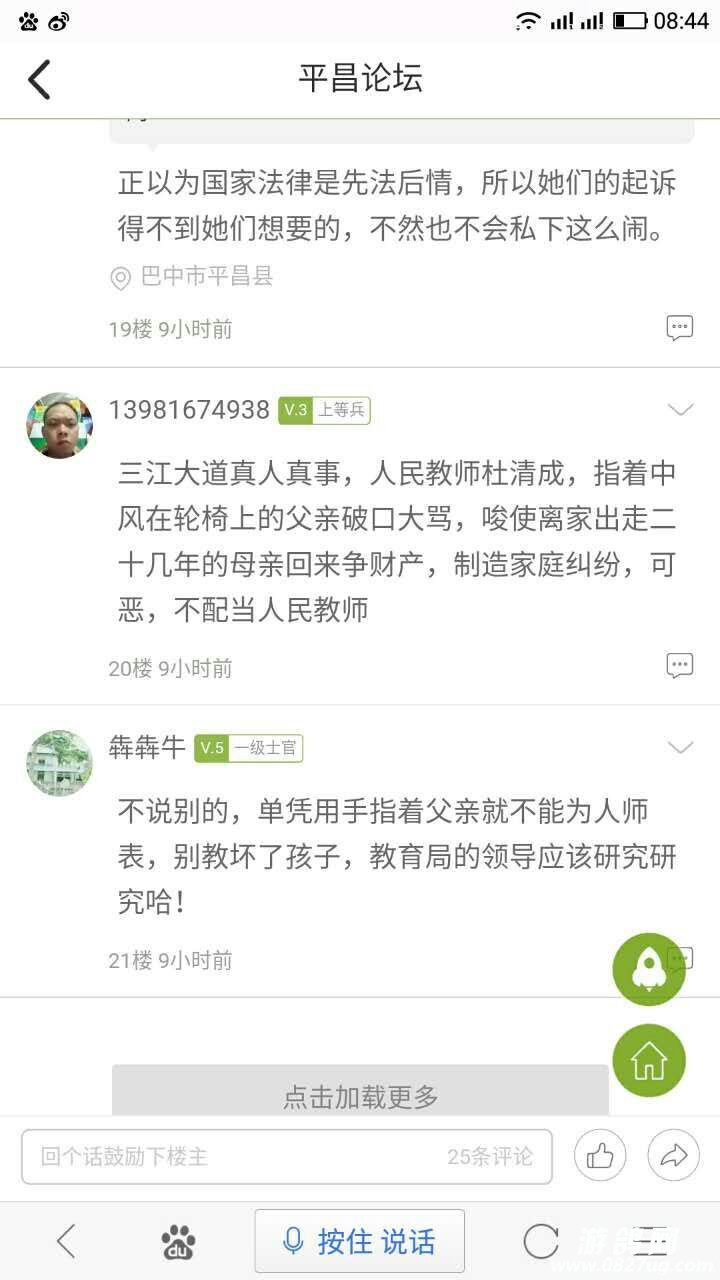Like this thread with the thumbs-up
The height and width of the screenshot is (1280, 720).
(x=600, y=1157)
